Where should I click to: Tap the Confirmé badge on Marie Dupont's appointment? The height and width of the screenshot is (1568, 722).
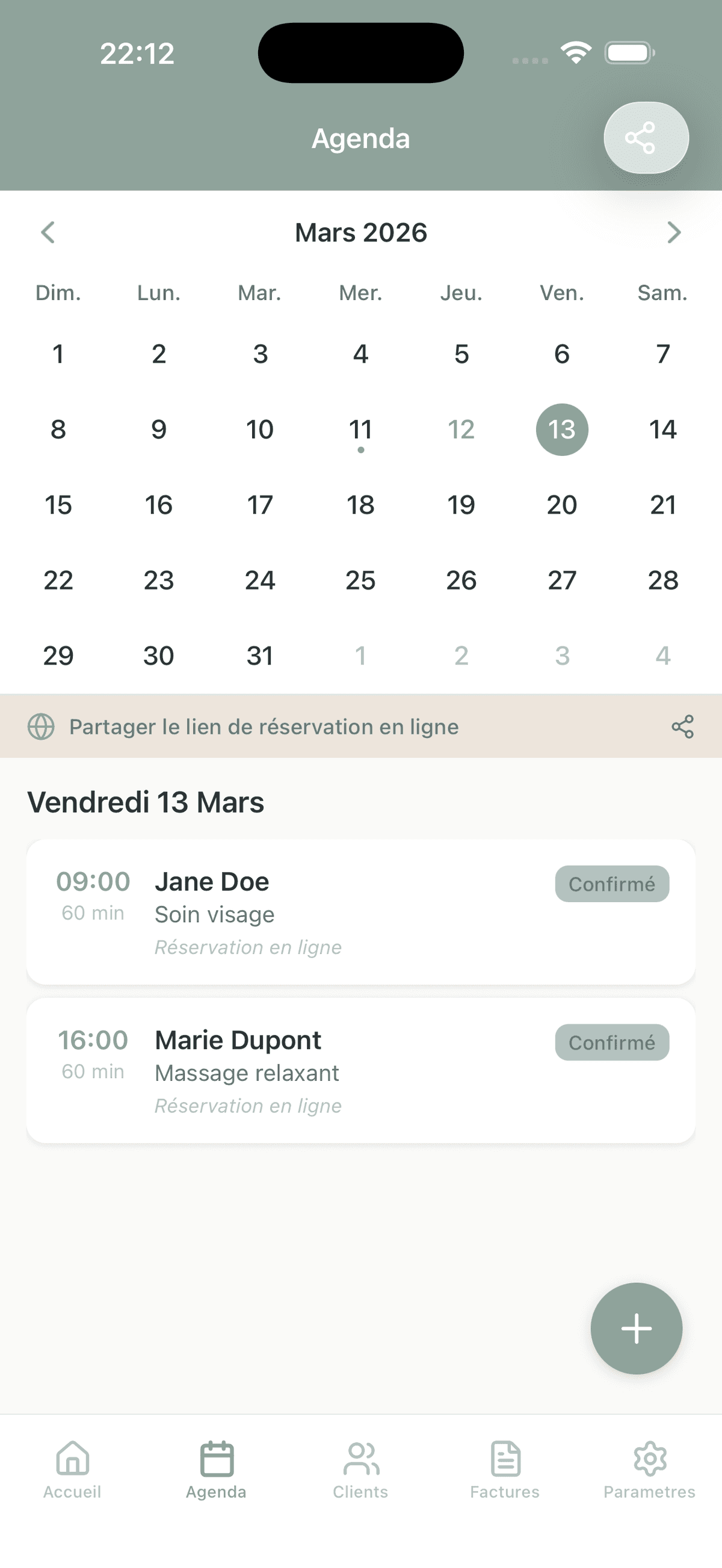[612, 1042]
